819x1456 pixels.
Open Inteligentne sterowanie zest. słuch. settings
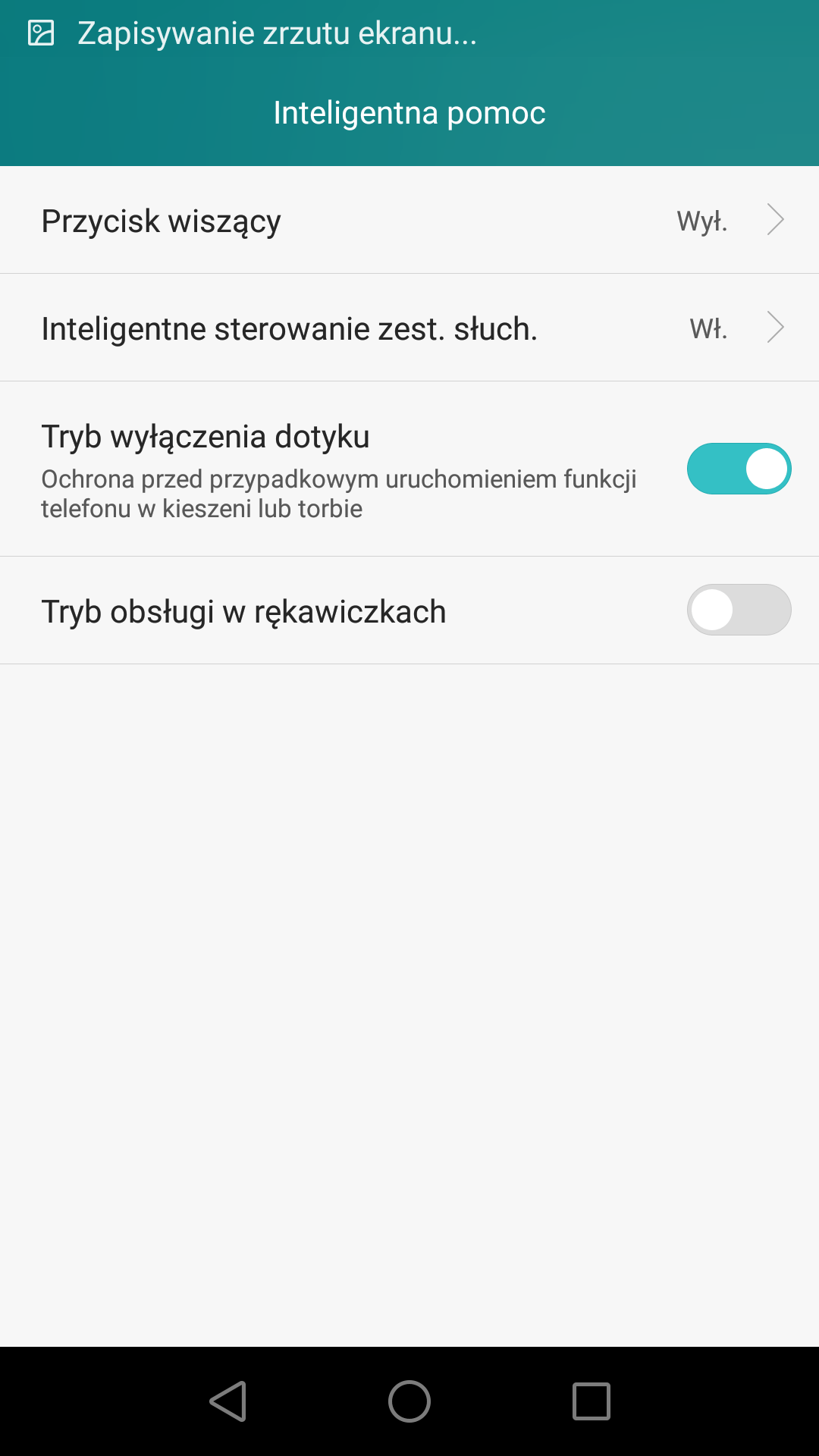[x=409, y=328]
